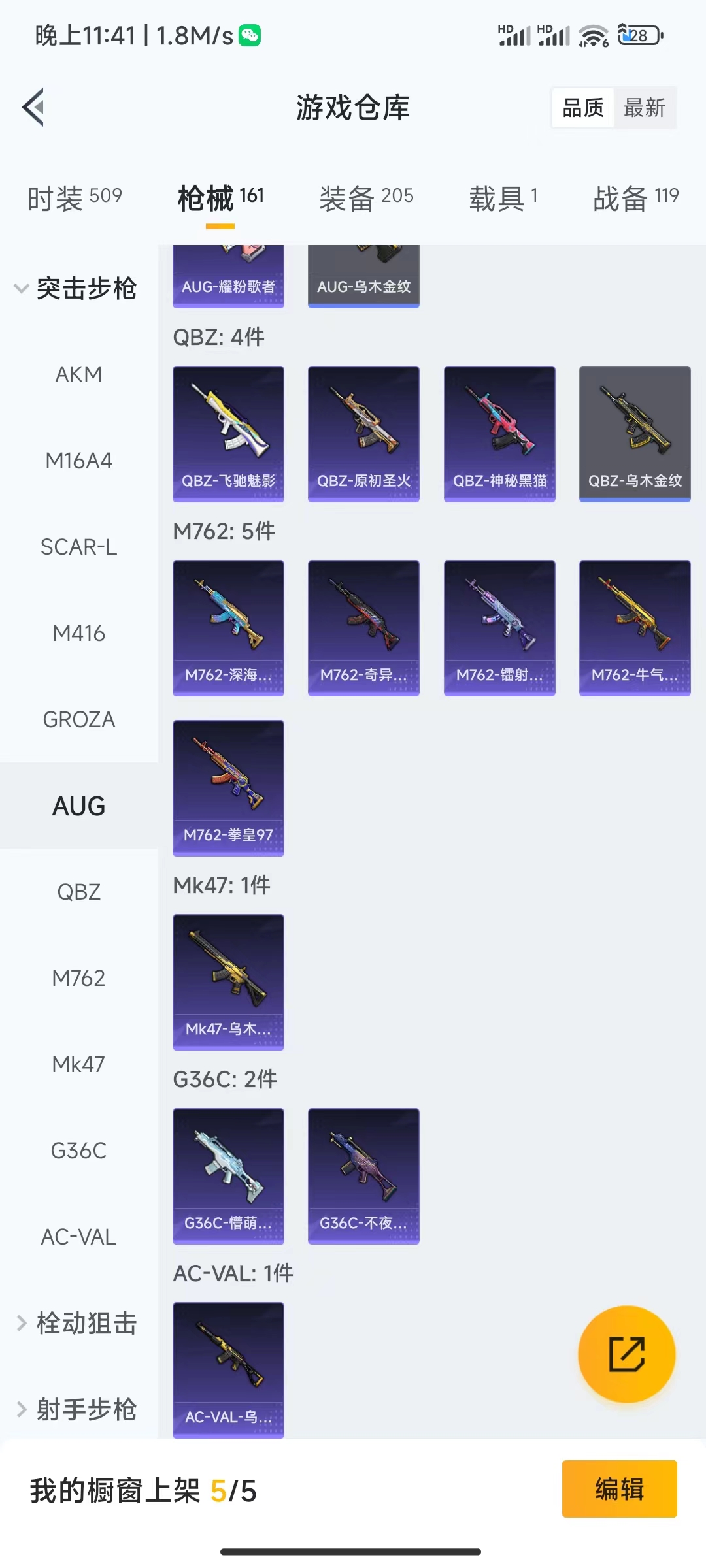Select GROZA in the sidebar
Viewport: 706px width, 1568px height.
pyautogui.click(x=78, y=719)
